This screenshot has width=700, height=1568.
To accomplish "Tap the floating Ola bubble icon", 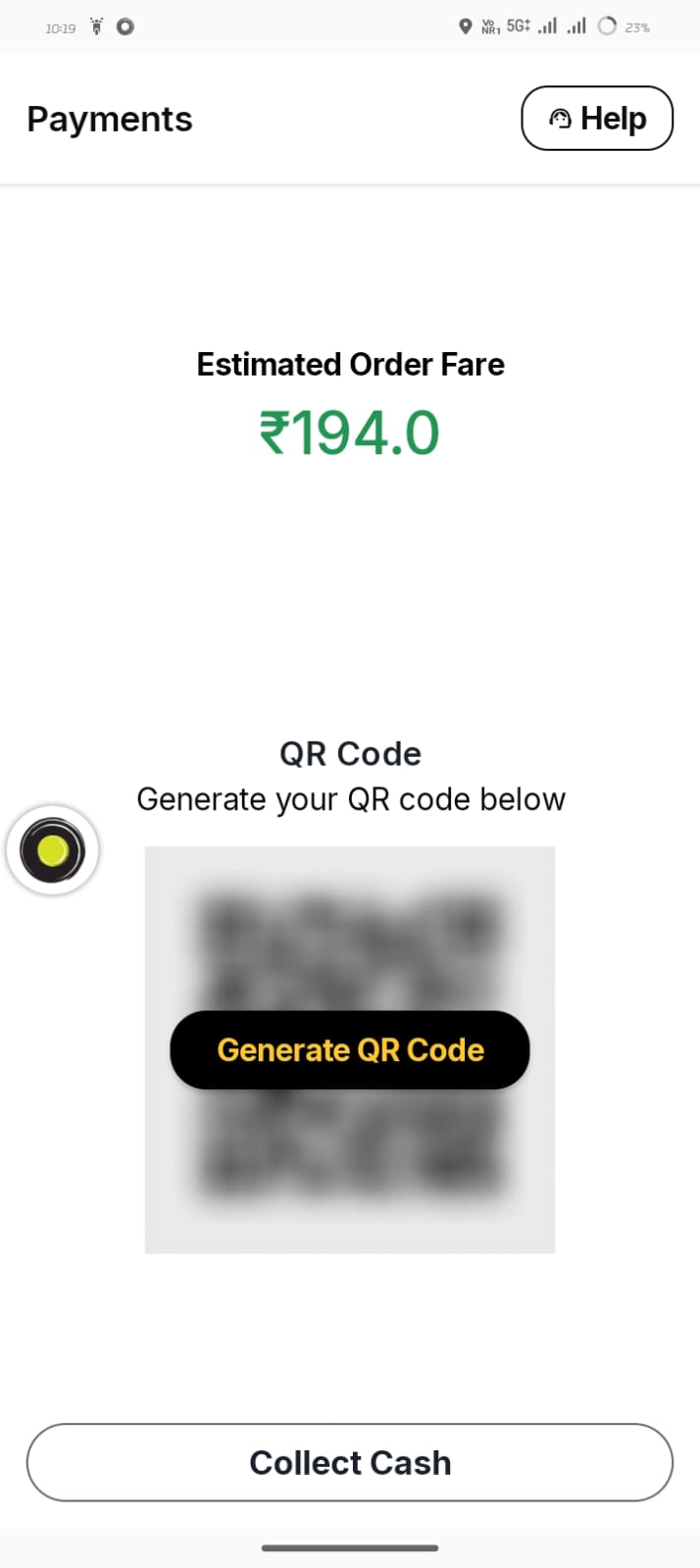I will 53,850.
